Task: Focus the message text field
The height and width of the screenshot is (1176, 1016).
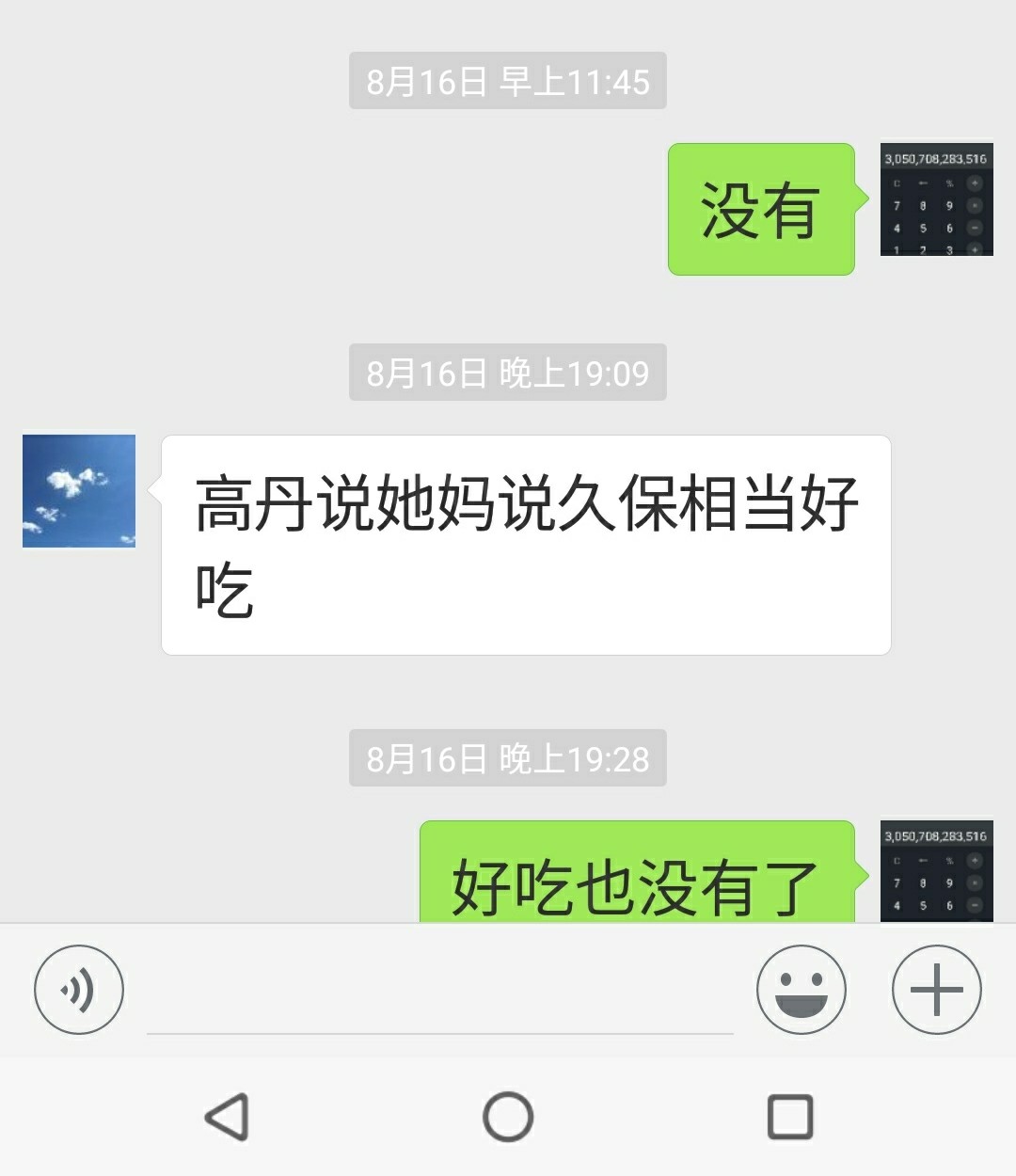Action: pyautogui.click(x=439, y=997)
